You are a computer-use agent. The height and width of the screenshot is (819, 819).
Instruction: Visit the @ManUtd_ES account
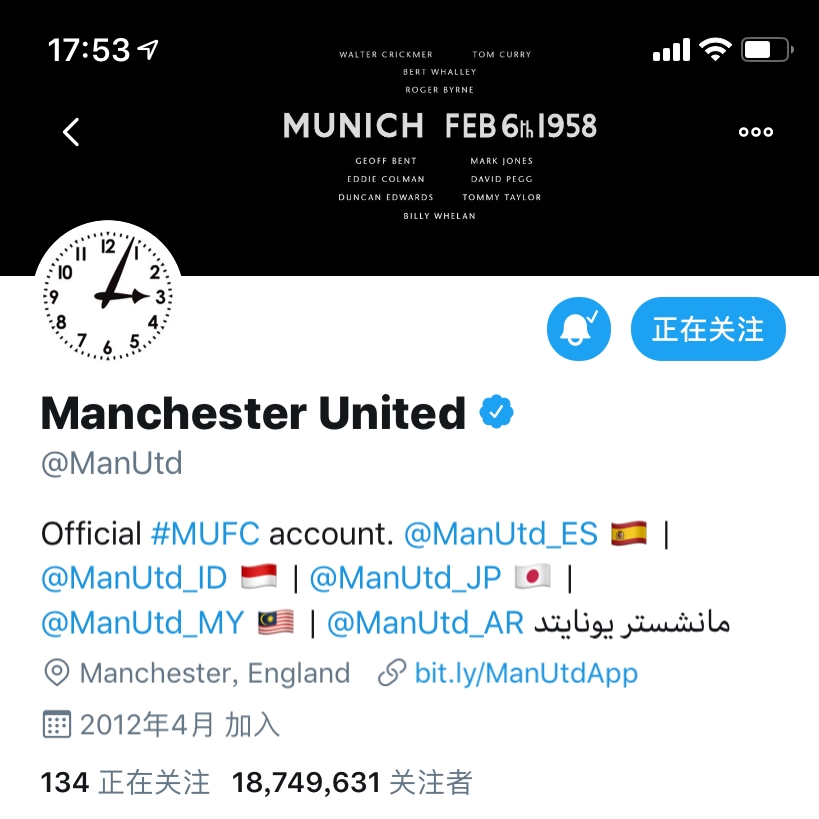click(500, 534)
